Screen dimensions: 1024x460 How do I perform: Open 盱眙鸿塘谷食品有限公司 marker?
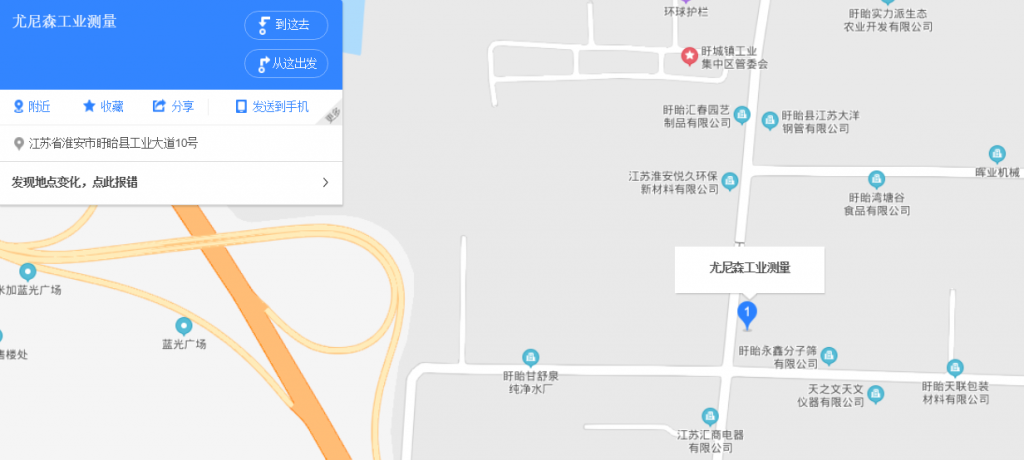coord(877,179)
